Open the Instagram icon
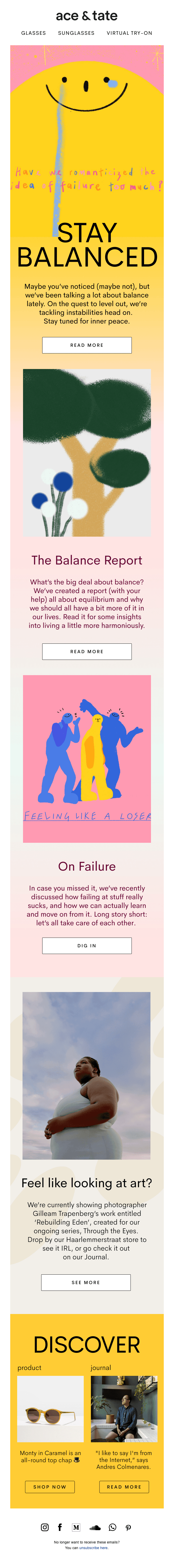The image size is (174, 1568). 45,1527
